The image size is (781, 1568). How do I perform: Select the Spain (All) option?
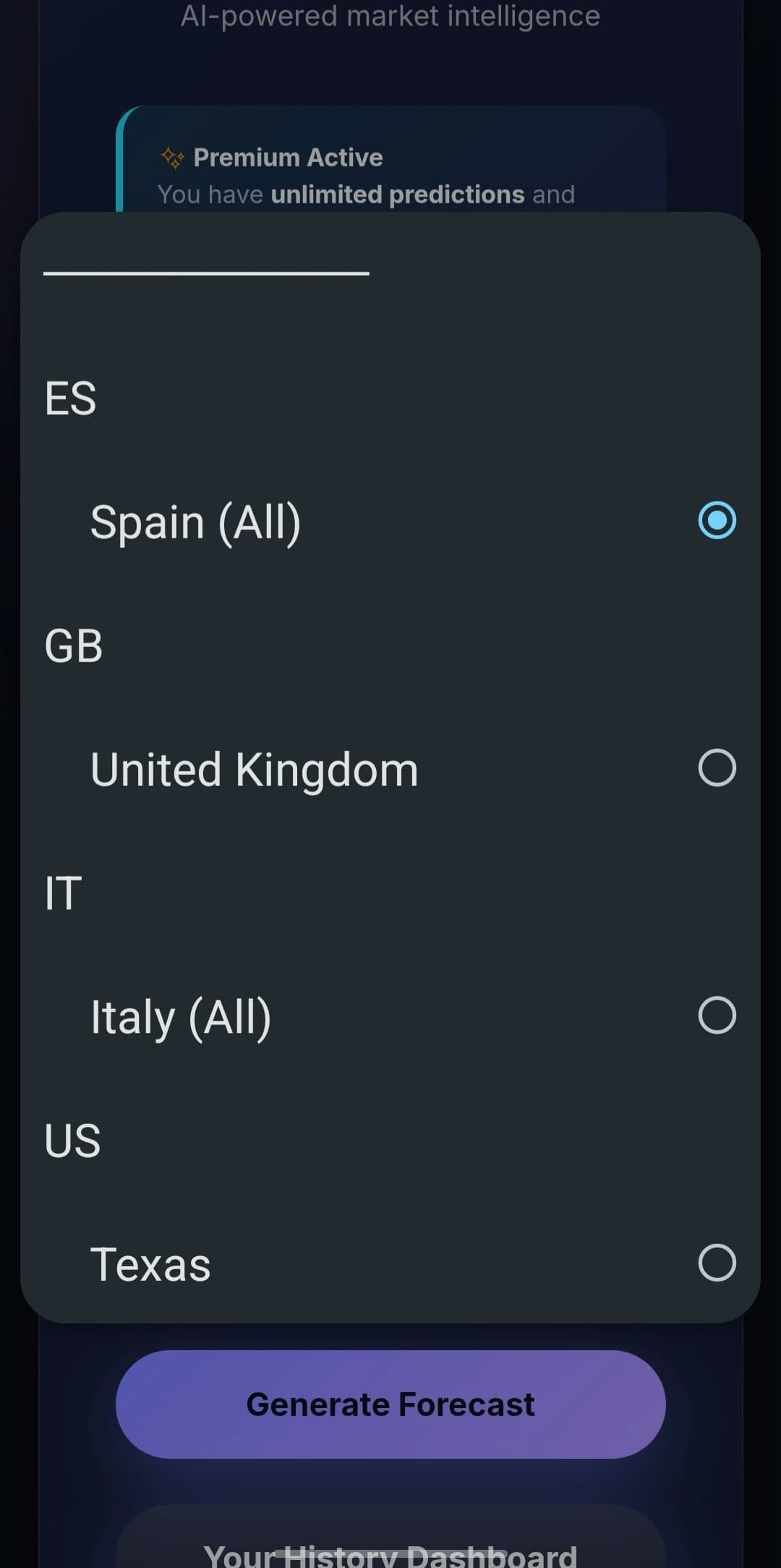(390, 522)
